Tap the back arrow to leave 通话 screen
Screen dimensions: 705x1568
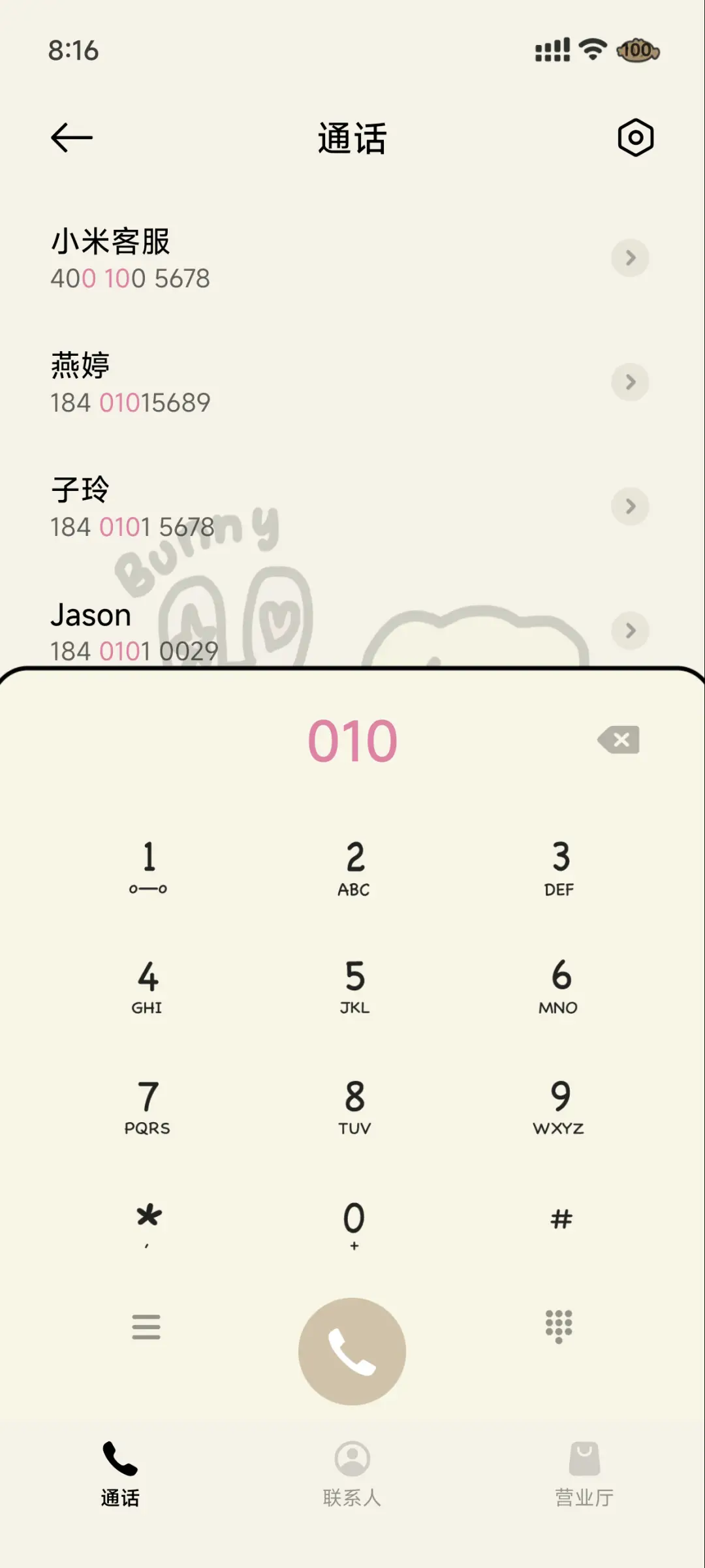[72, 138]
